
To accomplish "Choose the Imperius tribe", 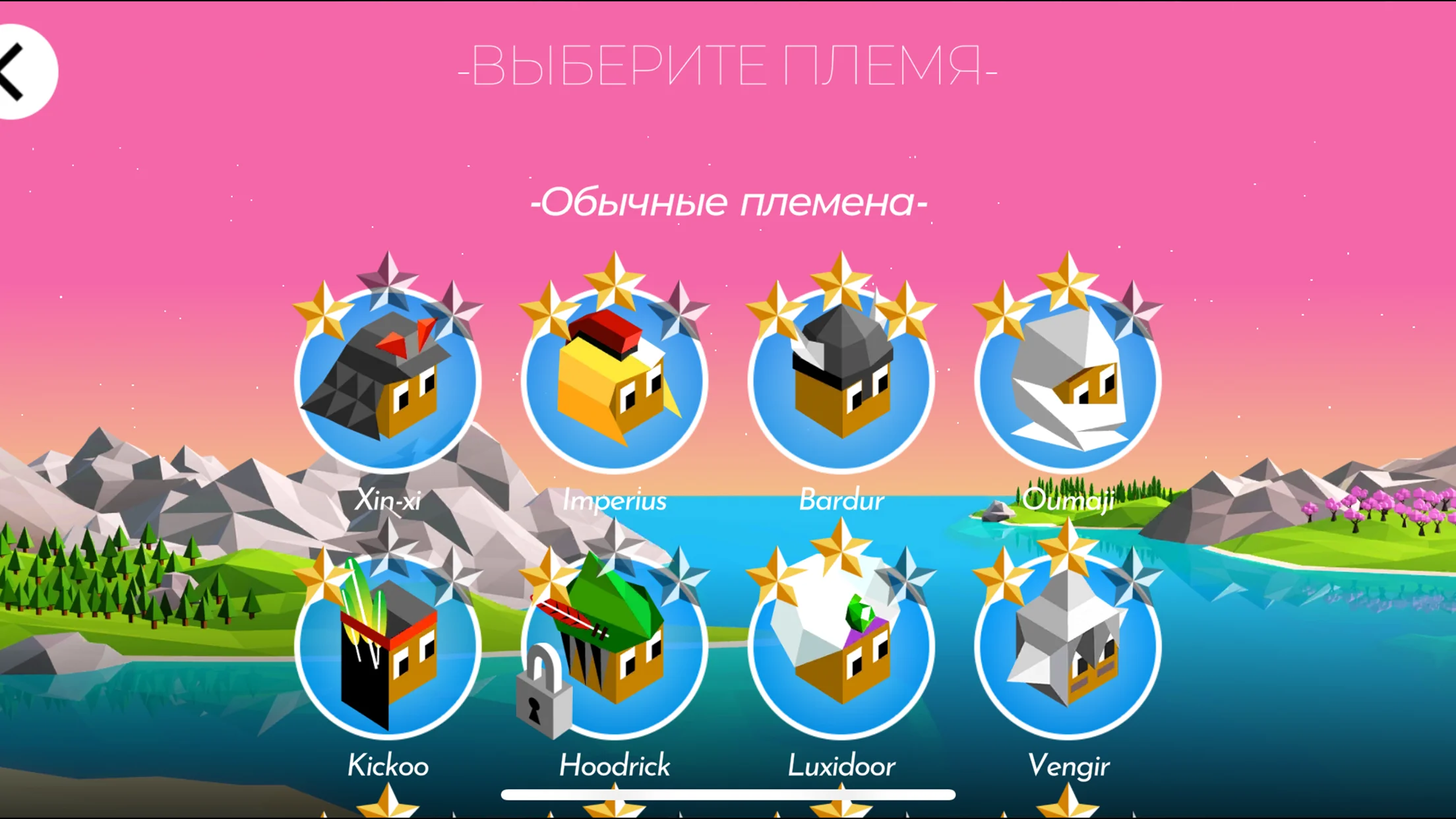I will 615,381.
